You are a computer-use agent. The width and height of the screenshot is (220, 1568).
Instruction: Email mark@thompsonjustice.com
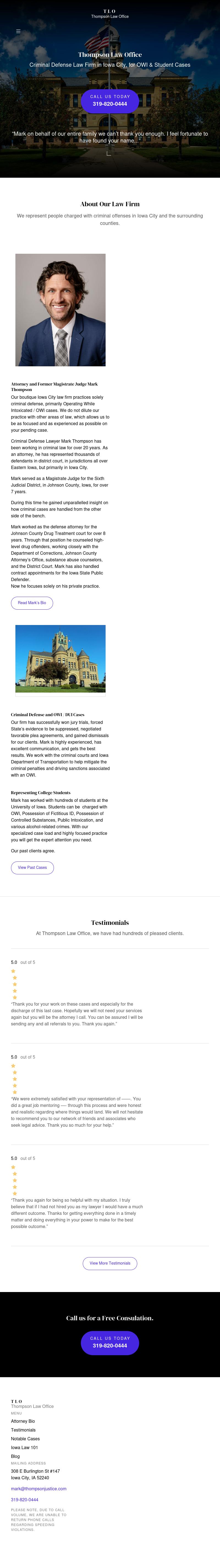(38, 1488)
